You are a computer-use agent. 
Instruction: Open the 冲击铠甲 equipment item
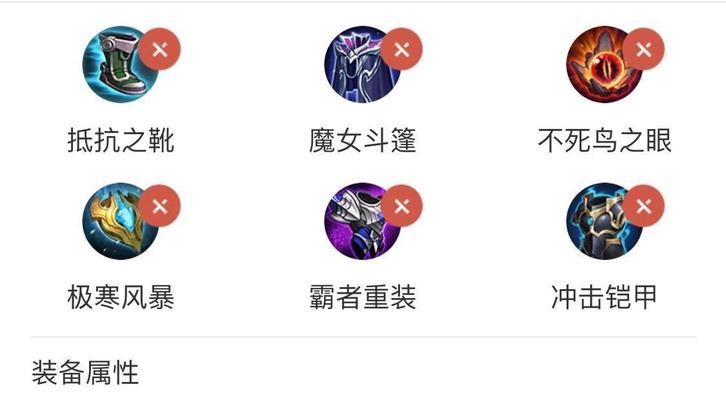coord(601,222)
